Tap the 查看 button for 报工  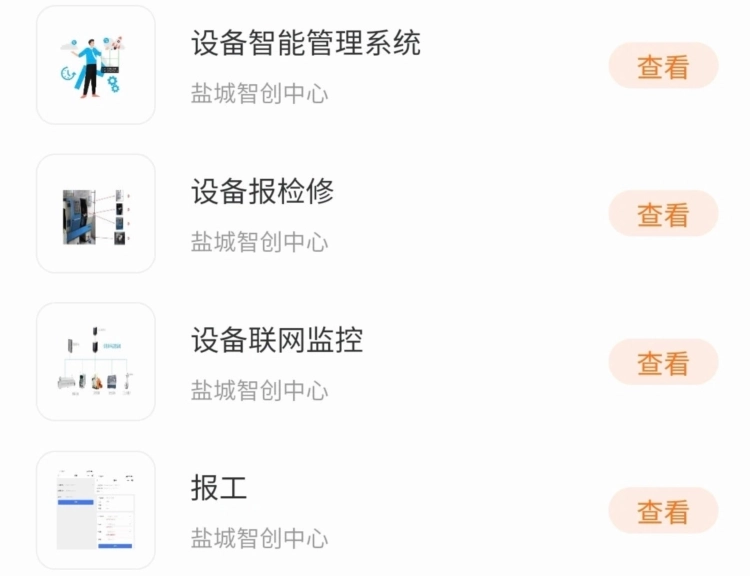tap(663, 510)
